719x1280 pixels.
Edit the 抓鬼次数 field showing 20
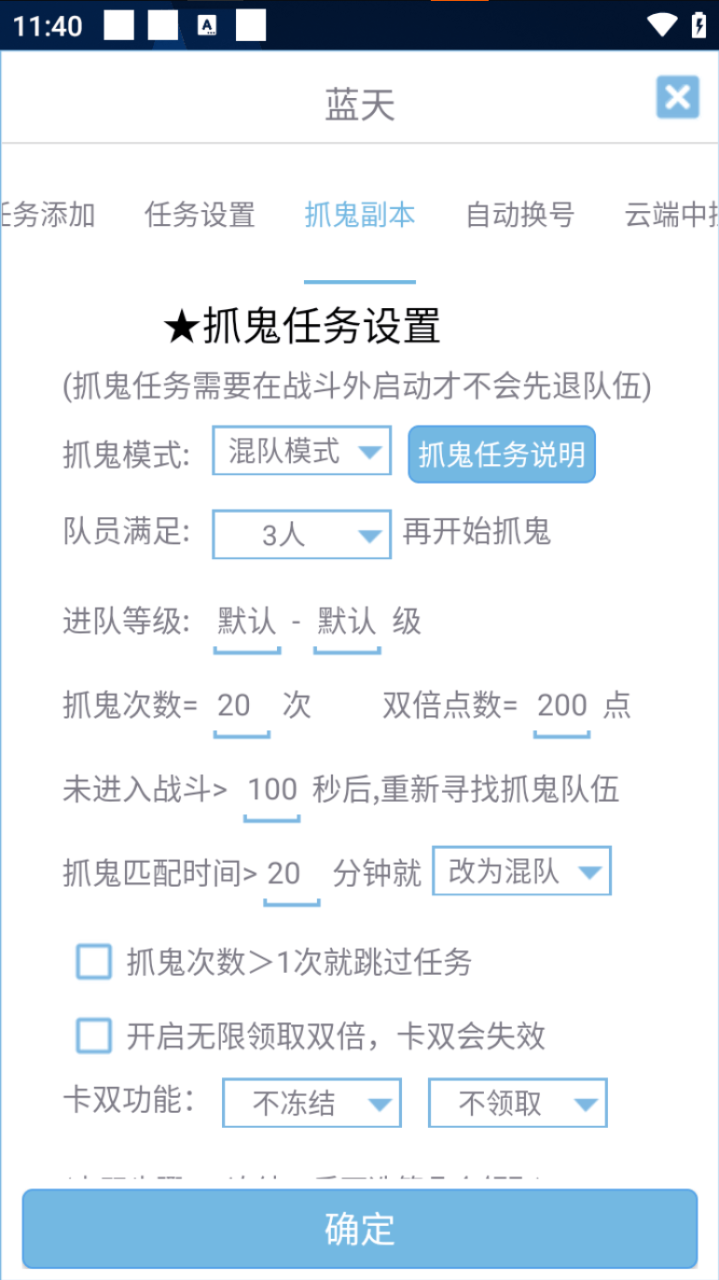click(x=240, y=706)
